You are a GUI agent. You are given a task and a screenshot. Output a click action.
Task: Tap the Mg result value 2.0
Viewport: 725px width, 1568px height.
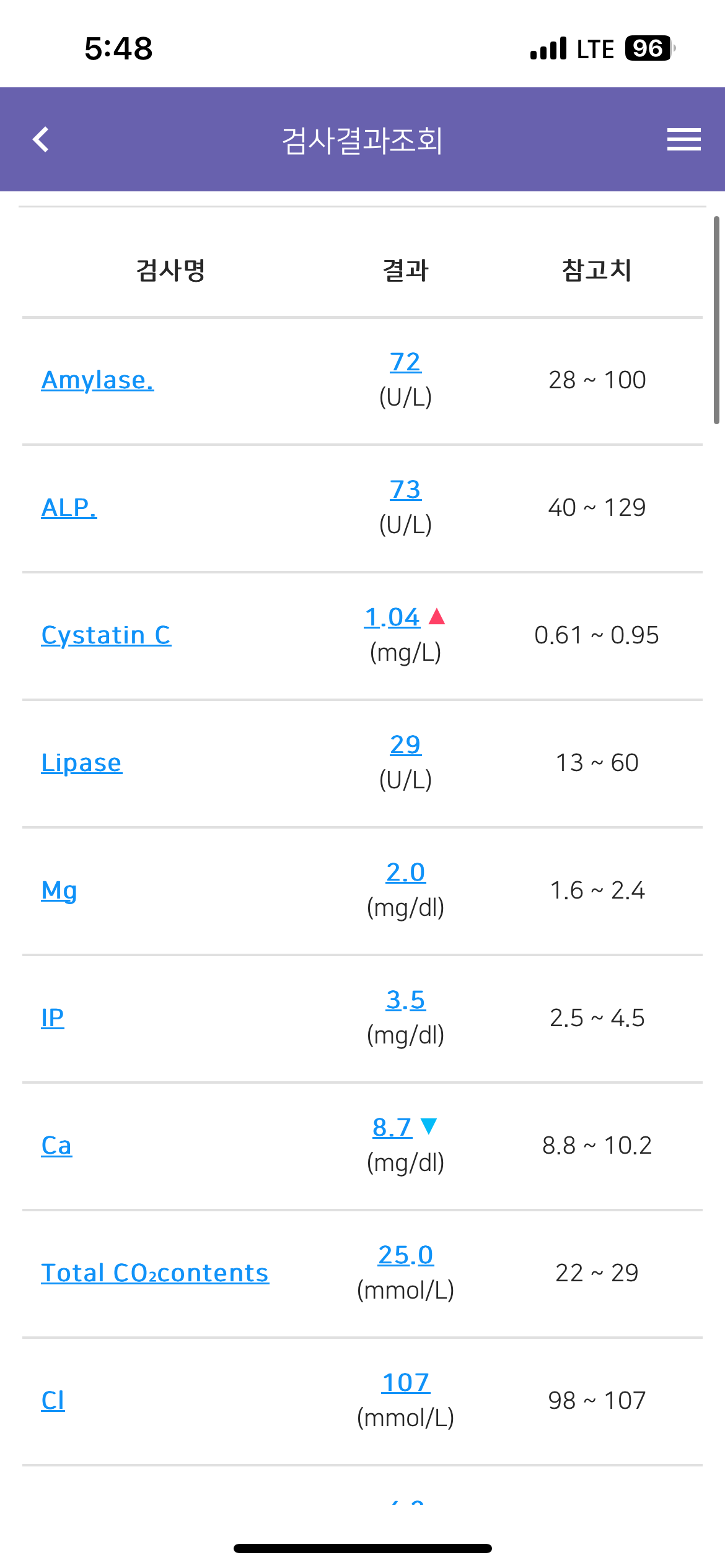point(405,872)
